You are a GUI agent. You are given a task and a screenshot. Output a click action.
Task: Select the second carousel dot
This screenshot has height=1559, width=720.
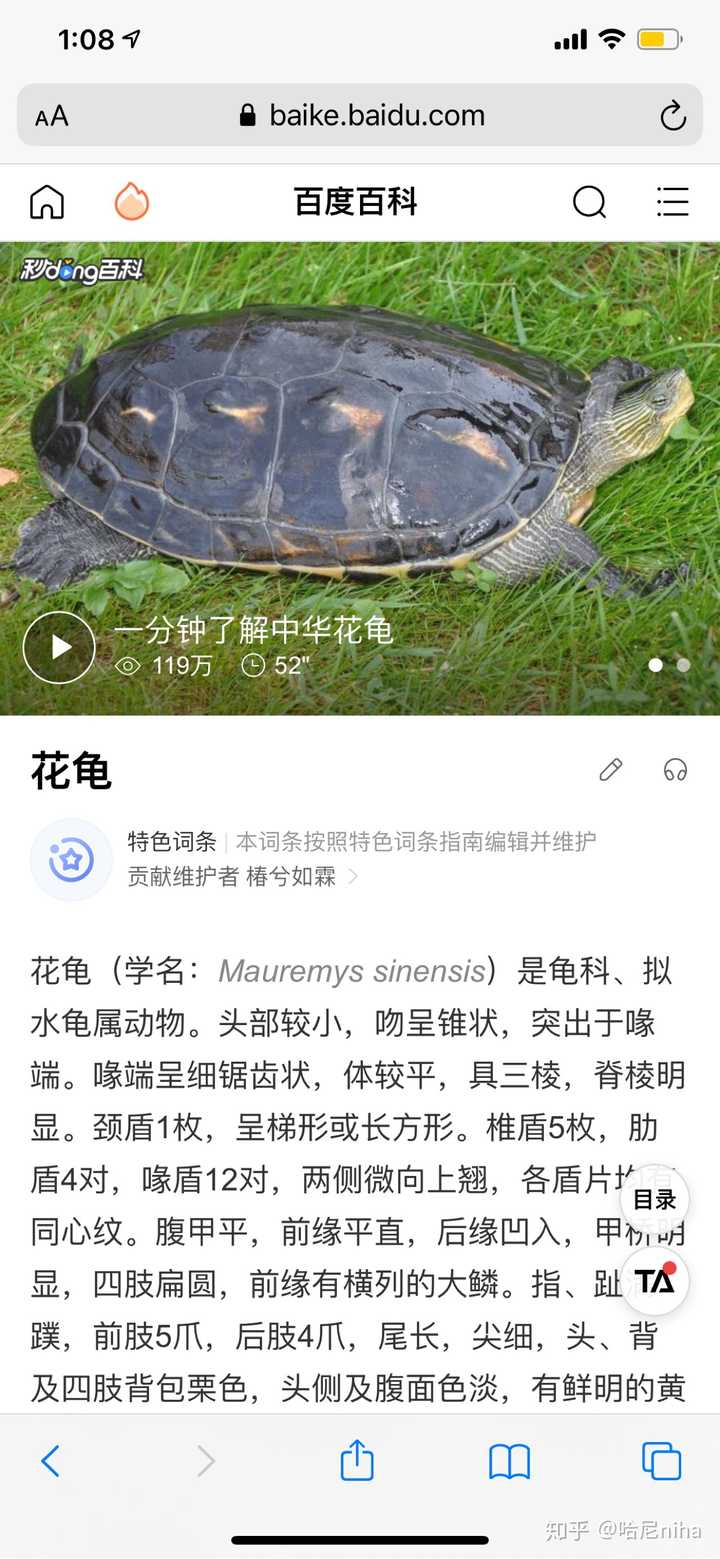click(x=682, y=665)
